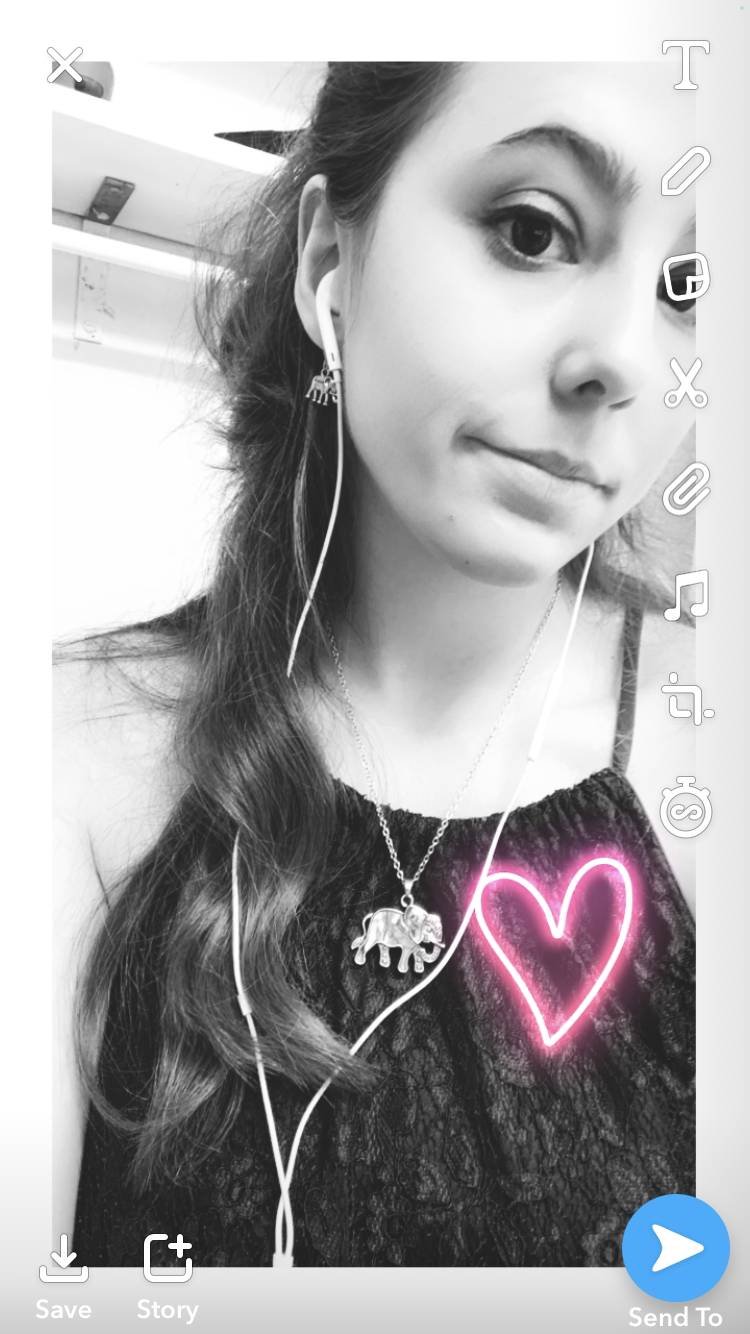Image resolution: width=750 pixels, height=1334 pixels.
Task: Add music to the snap
Action: click(x=687, y=596)
